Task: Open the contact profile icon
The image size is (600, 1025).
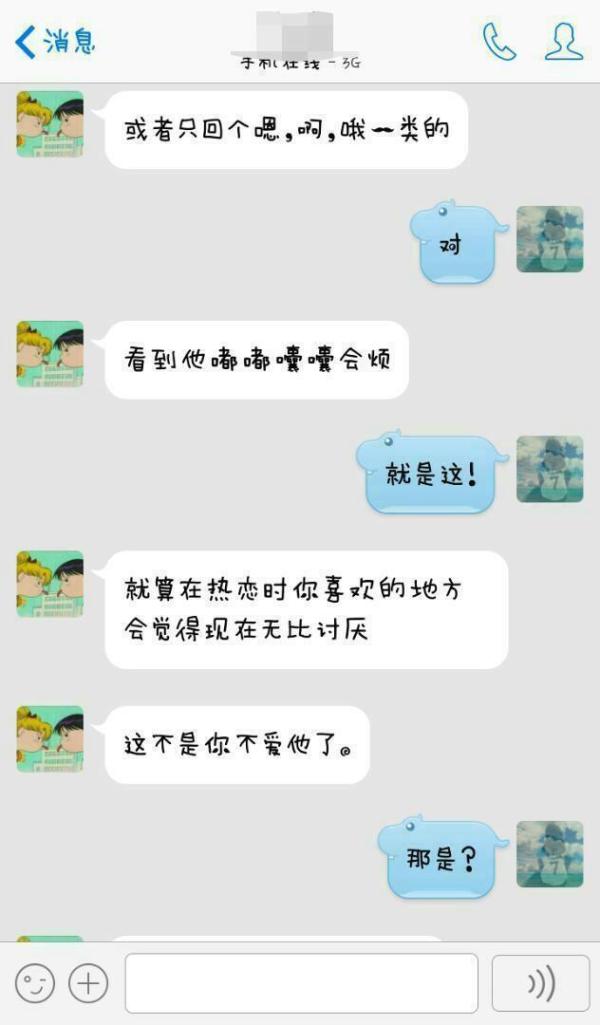Action: [x=563, y=41]
